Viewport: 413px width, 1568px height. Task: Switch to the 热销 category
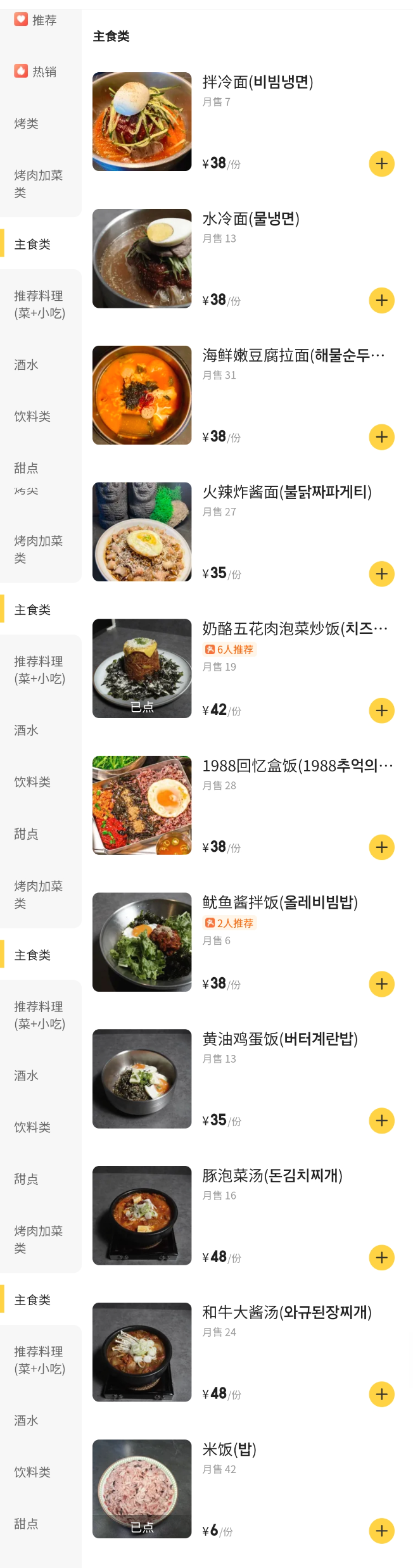click(x=36, y=72)
